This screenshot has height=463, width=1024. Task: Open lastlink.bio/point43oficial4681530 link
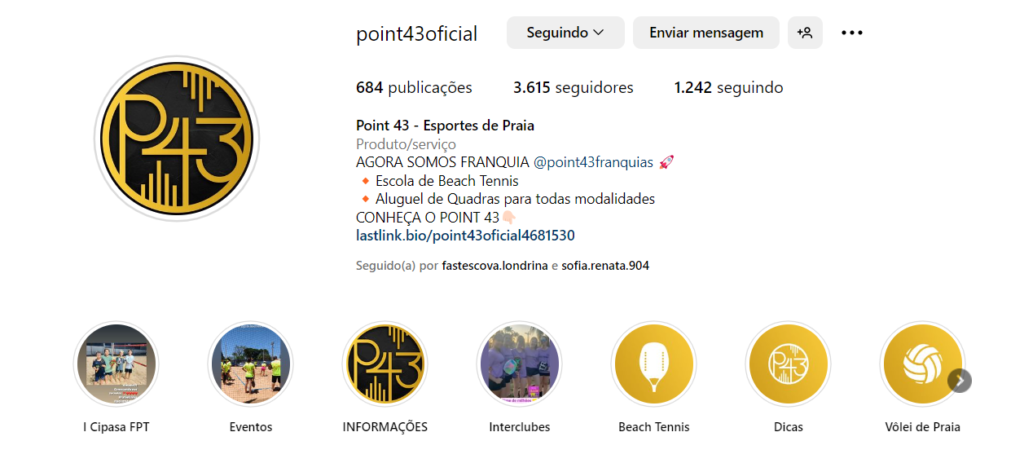point(465,236)
